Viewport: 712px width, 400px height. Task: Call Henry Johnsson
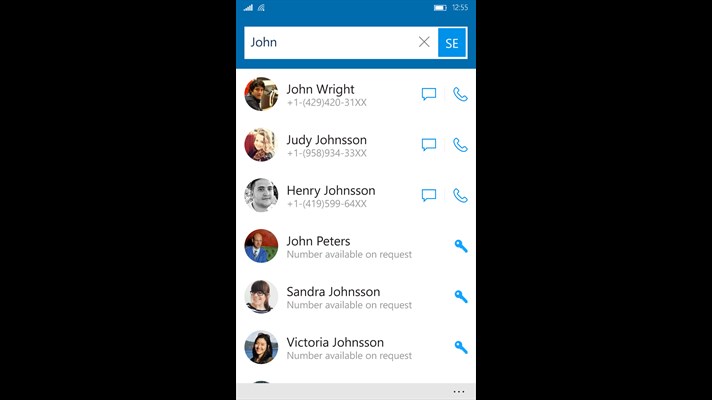[460, 195]
